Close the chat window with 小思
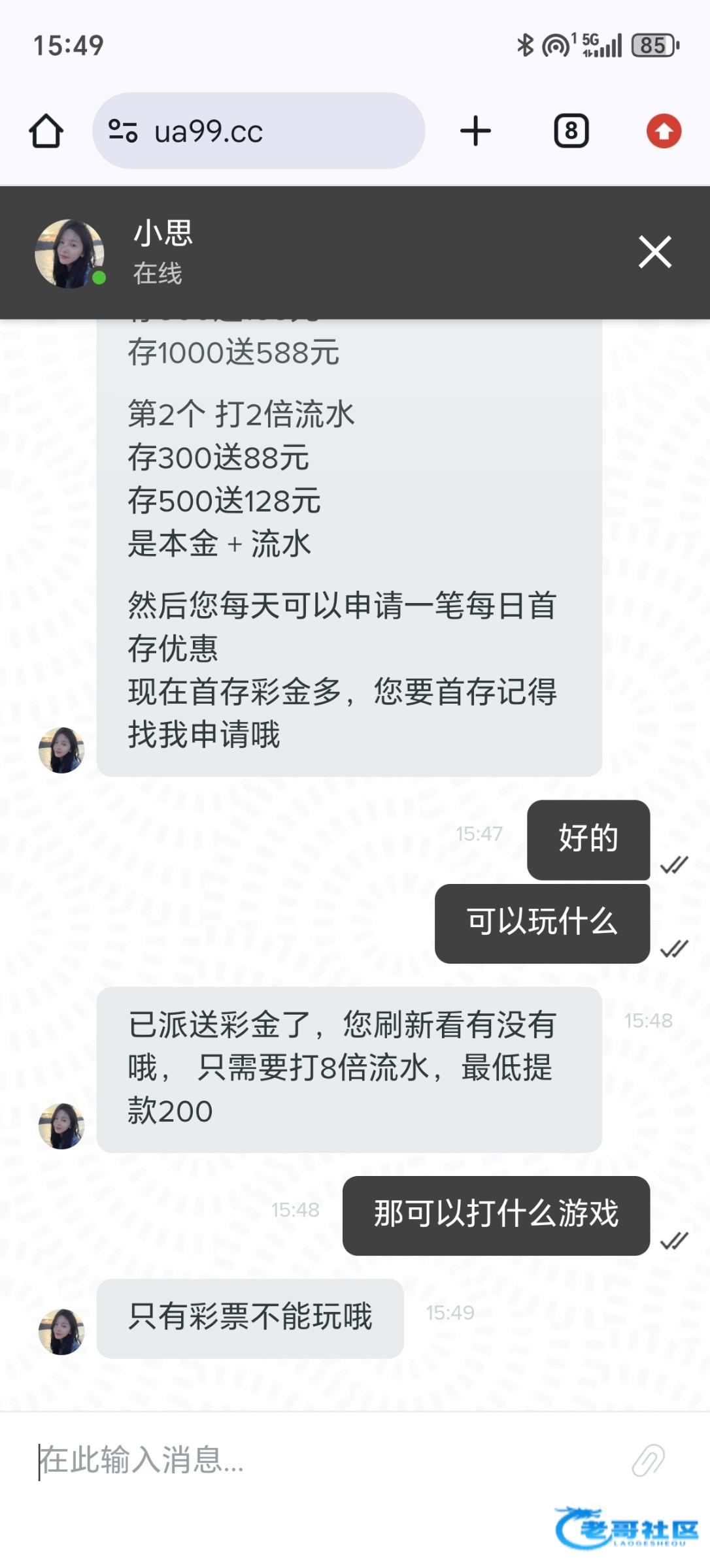710x1568 pixels. [x=654, y=252]
